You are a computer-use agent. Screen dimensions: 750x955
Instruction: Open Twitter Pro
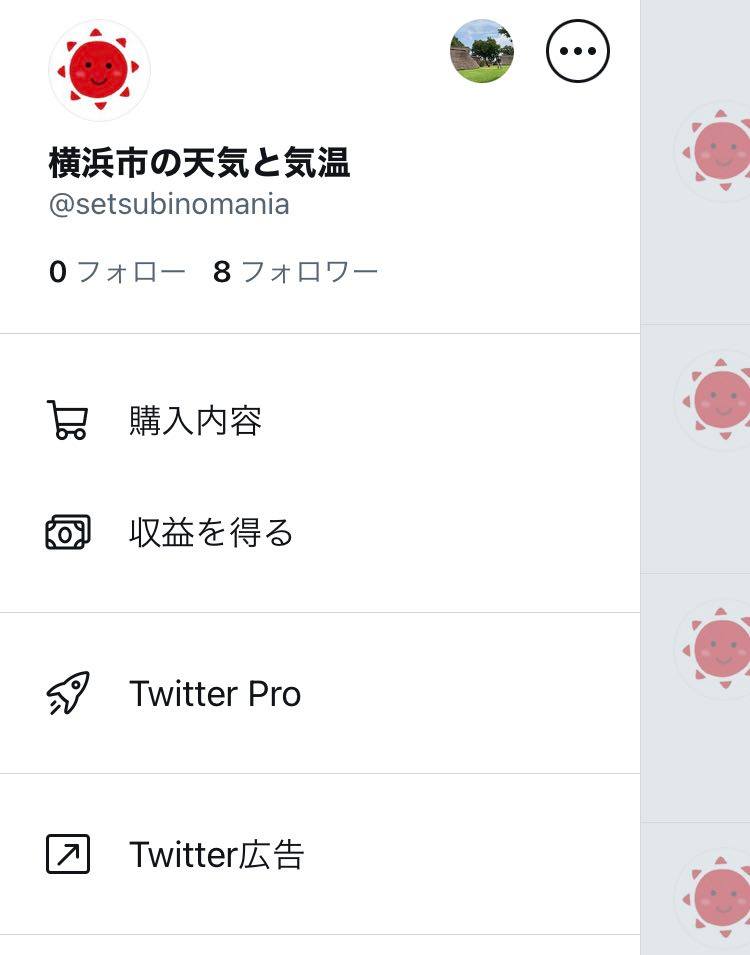(215, 694)
